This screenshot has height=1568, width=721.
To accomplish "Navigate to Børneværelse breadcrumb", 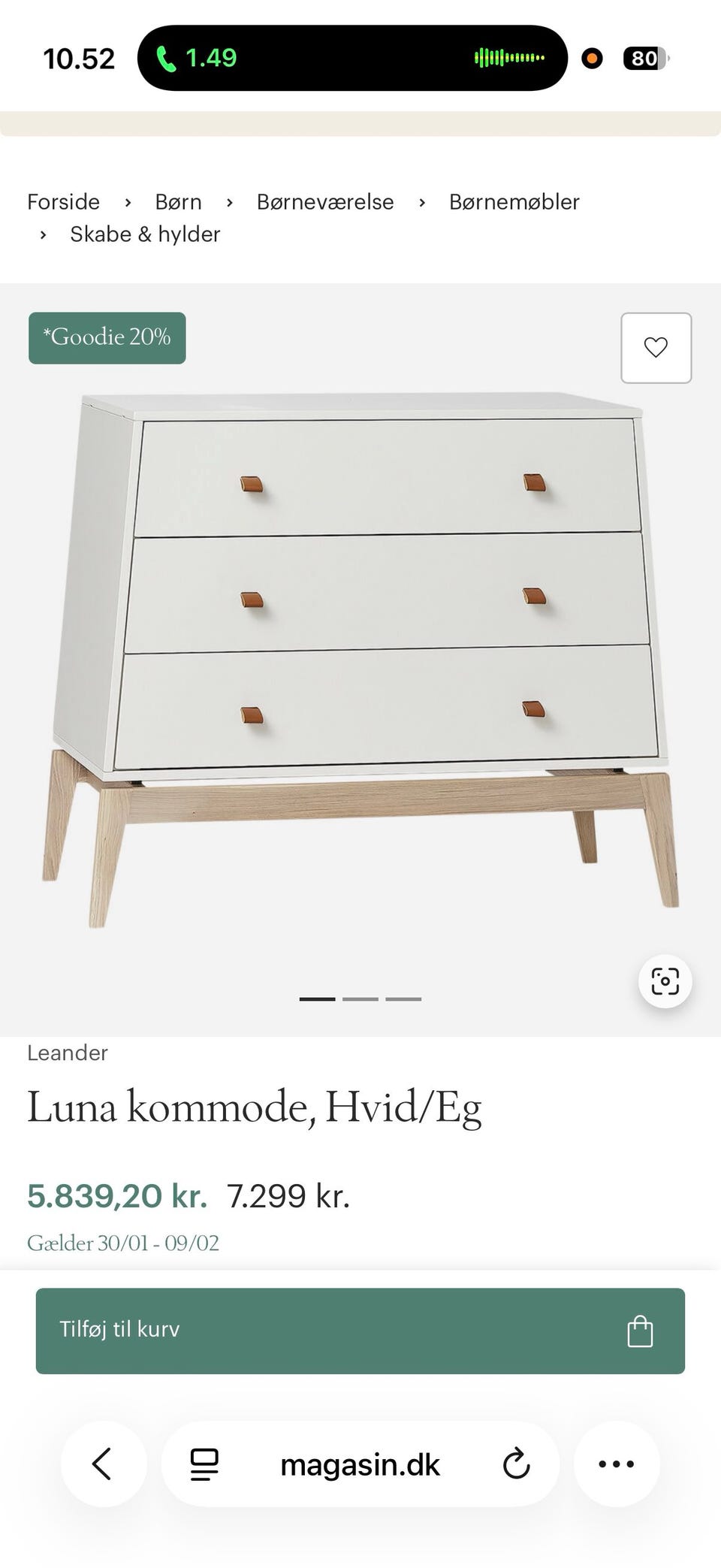I will (x=325, y=202).
